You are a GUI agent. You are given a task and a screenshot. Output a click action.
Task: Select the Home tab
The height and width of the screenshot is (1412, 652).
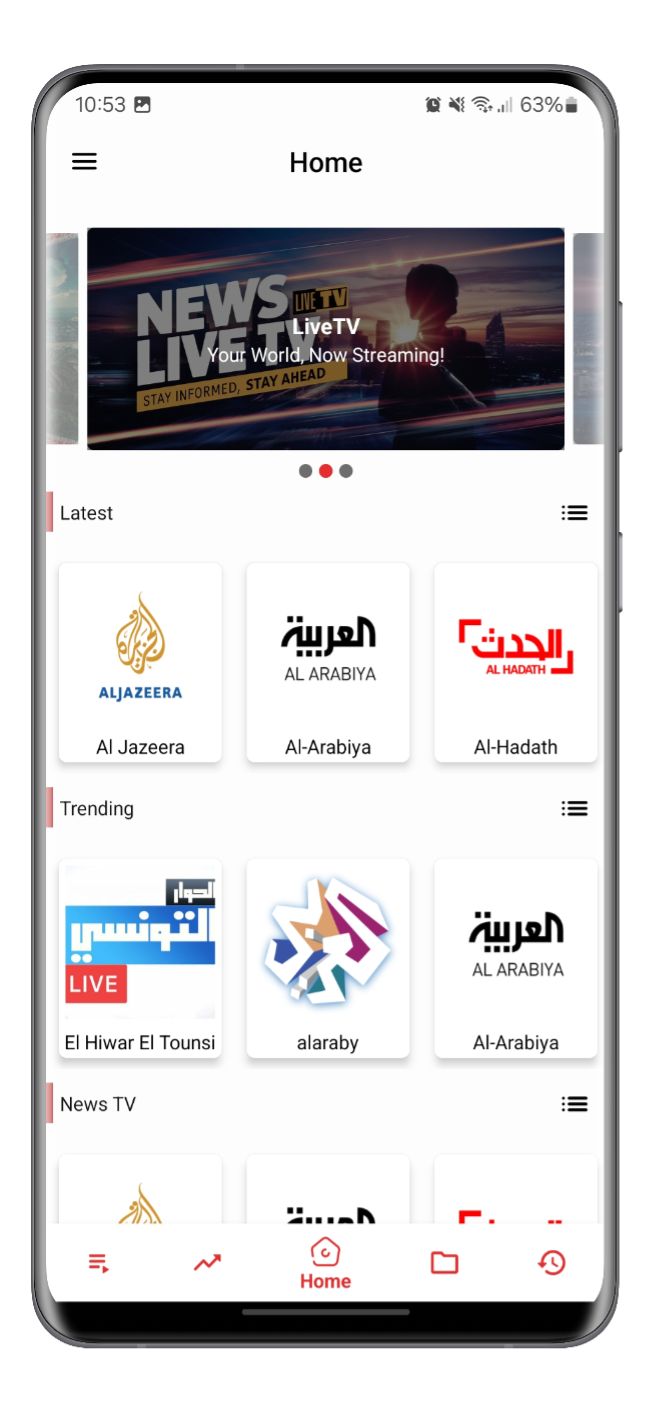pyautogui.click(x=326, y=1264)
